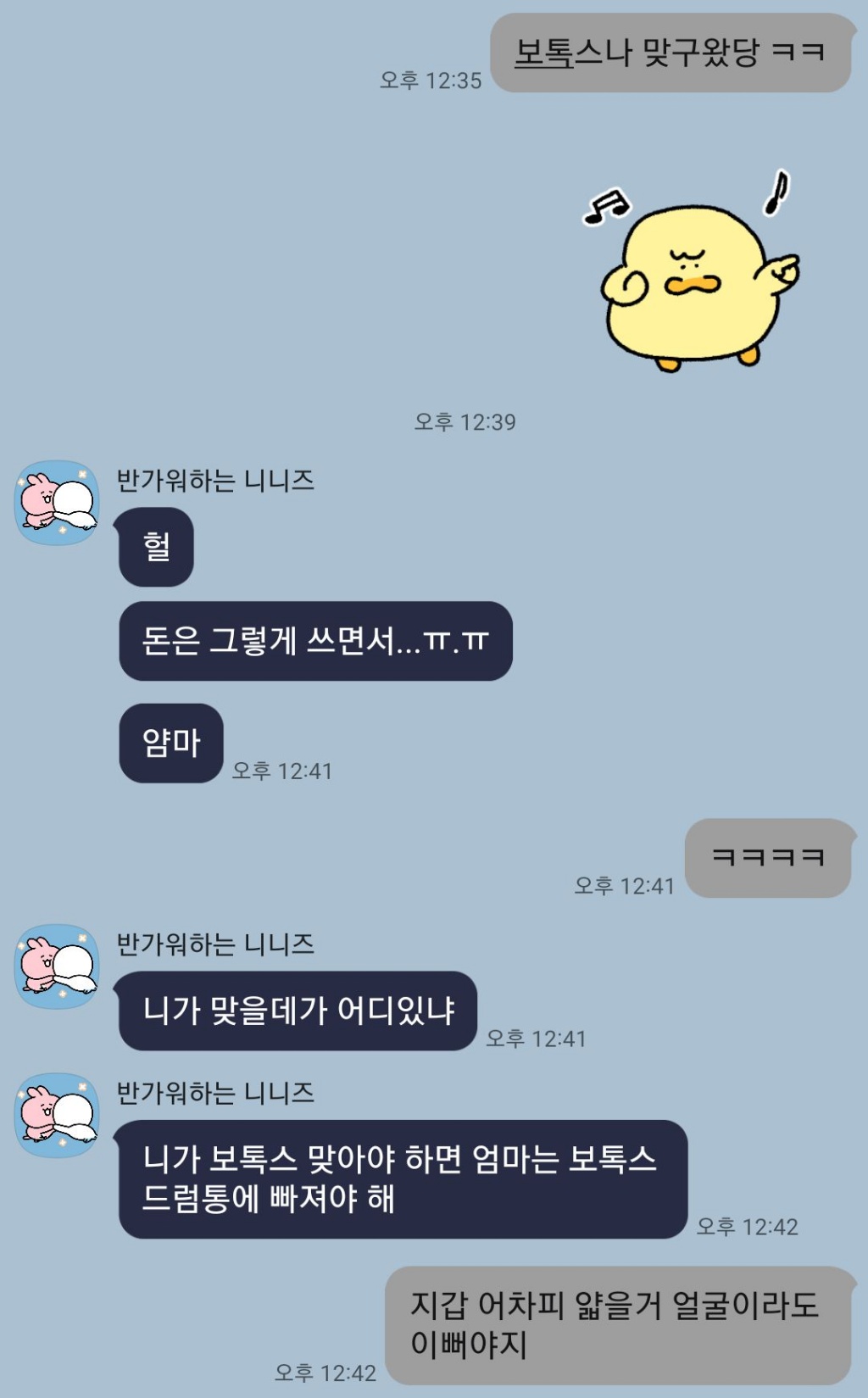This screenshot has height=1398, width=868.
Task: Open profile avatar beside 니가 맞을데가 어디있냐
Action: (58, 966)
